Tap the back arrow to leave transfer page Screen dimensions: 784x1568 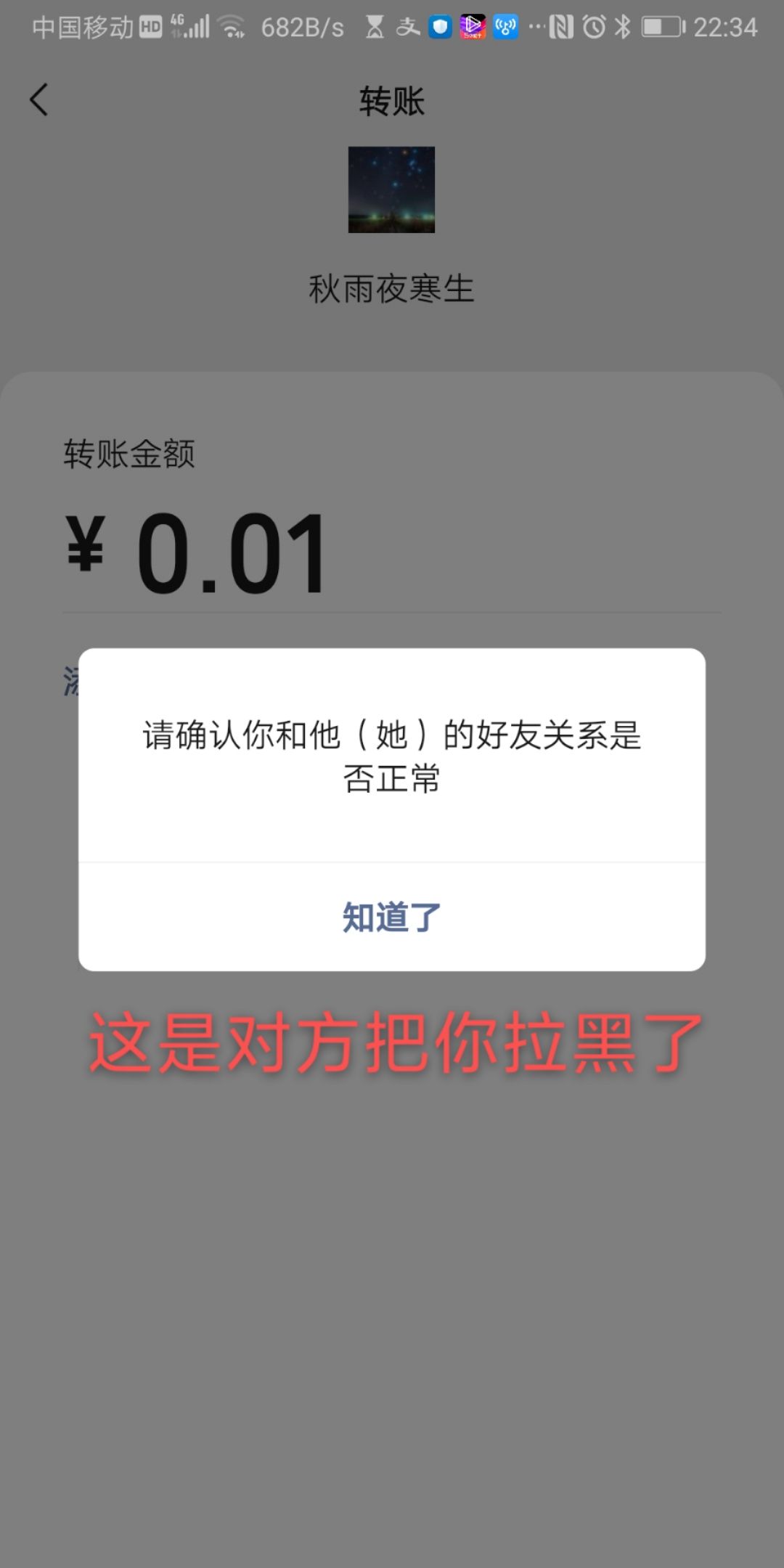point(38,100)
